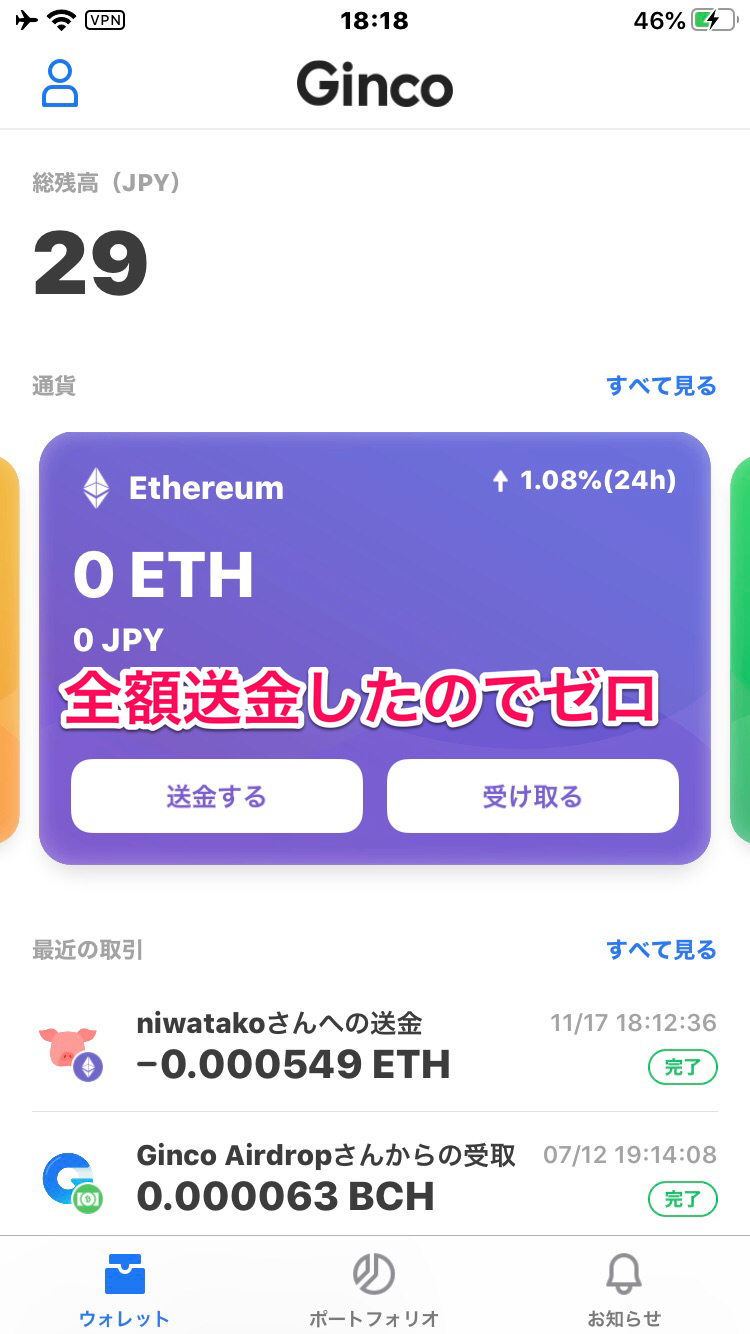Viewport: 750px width, 1334px height.
Task: Open すべて見る next to 通貨
Action: pyautogui.click(x=662, y=386)
